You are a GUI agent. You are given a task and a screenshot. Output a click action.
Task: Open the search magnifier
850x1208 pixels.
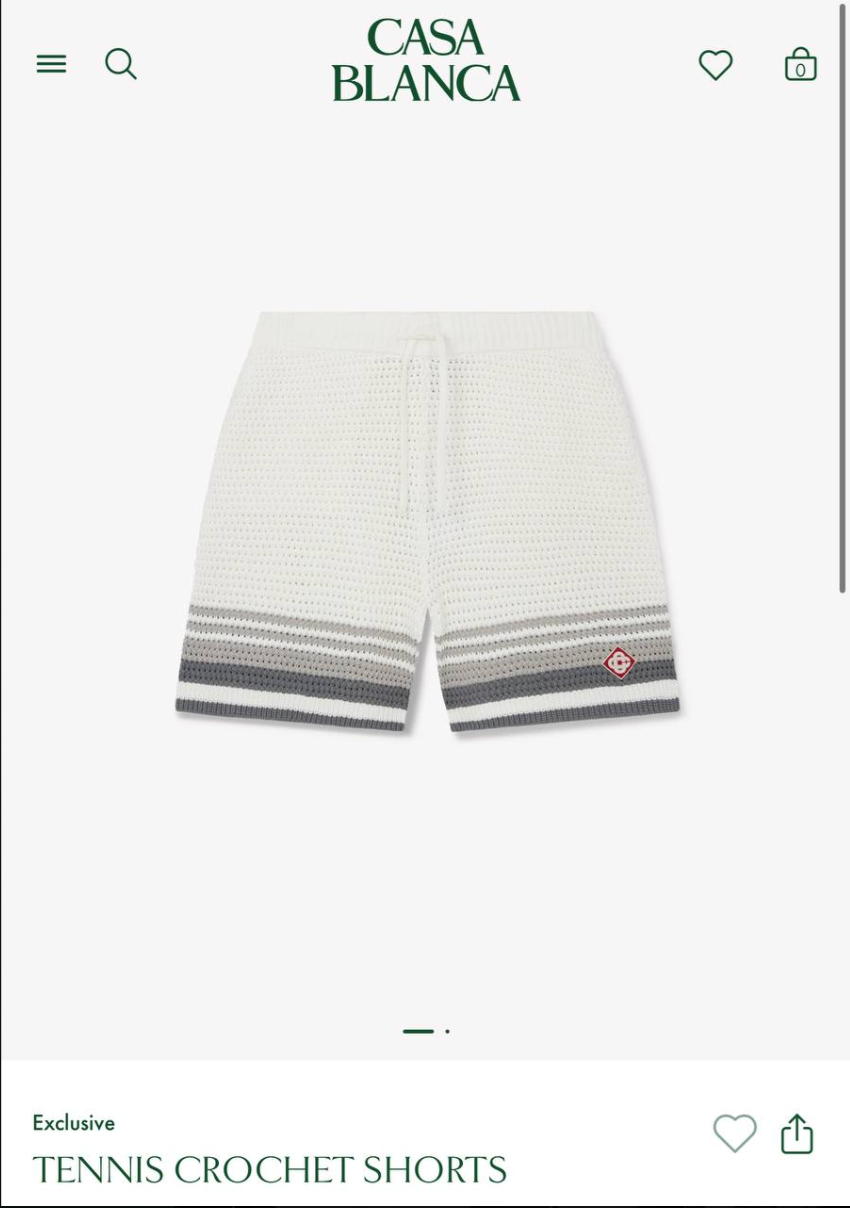121,64
